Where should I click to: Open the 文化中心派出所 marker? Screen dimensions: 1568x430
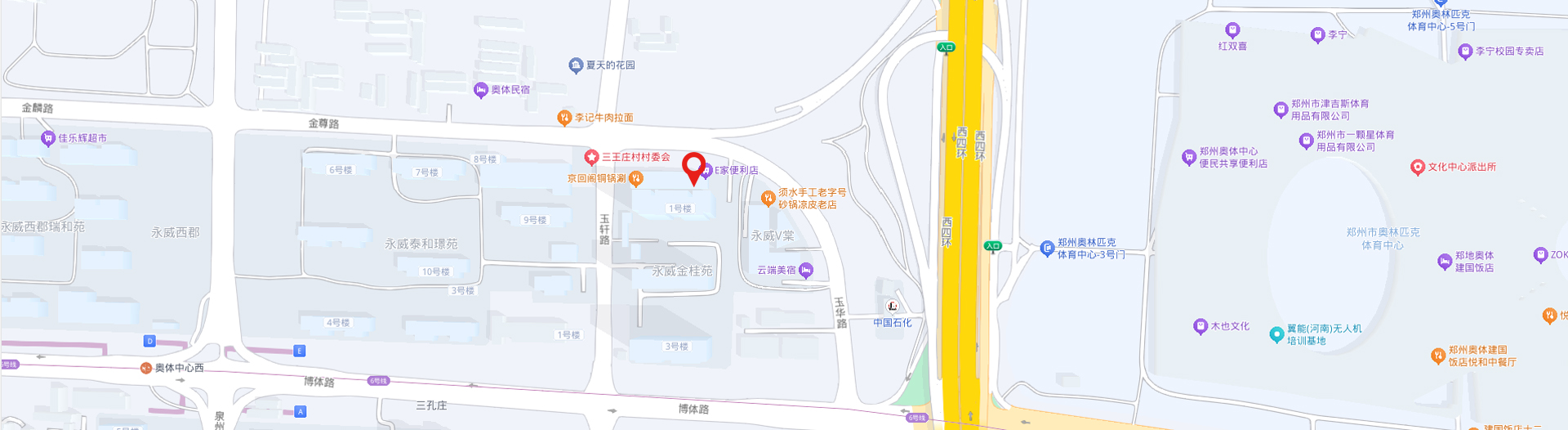1418,167
